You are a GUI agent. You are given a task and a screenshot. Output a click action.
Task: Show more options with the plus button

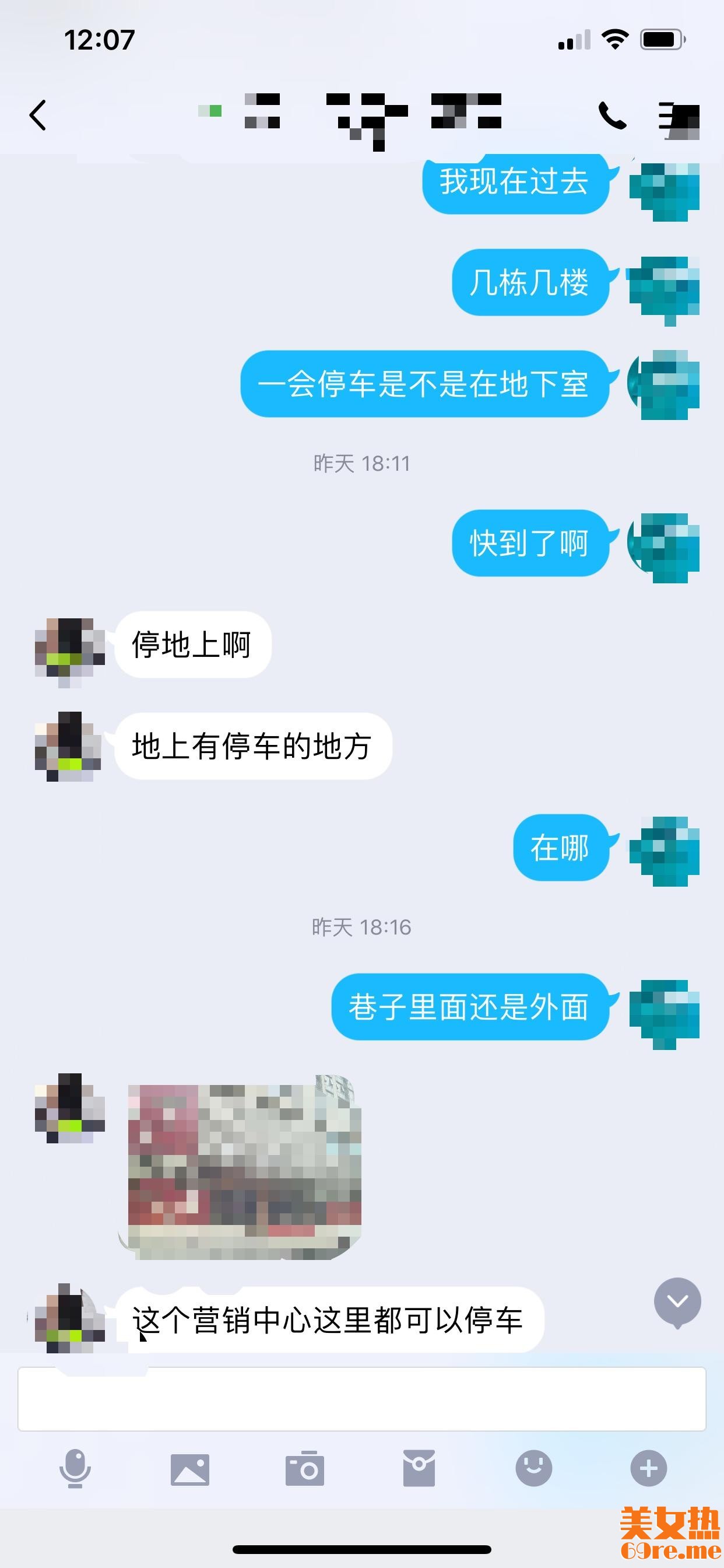pyautogui.click(x=648, y=1468)
